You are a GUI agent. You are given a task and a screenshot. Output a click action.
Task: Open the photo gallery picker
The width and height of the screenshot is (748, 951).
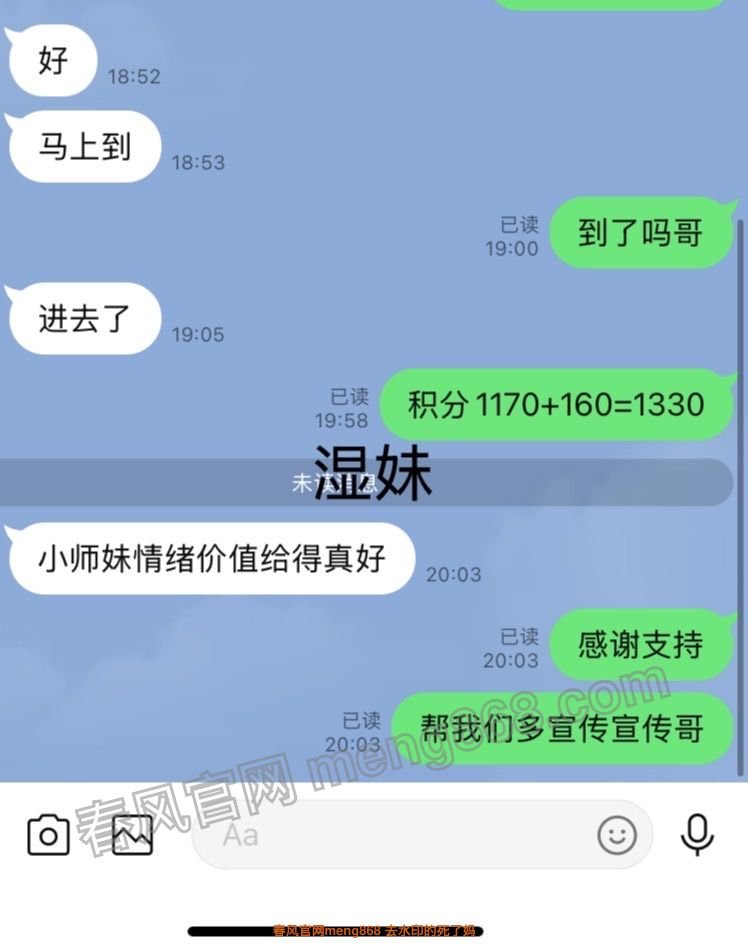coord(132,834)
